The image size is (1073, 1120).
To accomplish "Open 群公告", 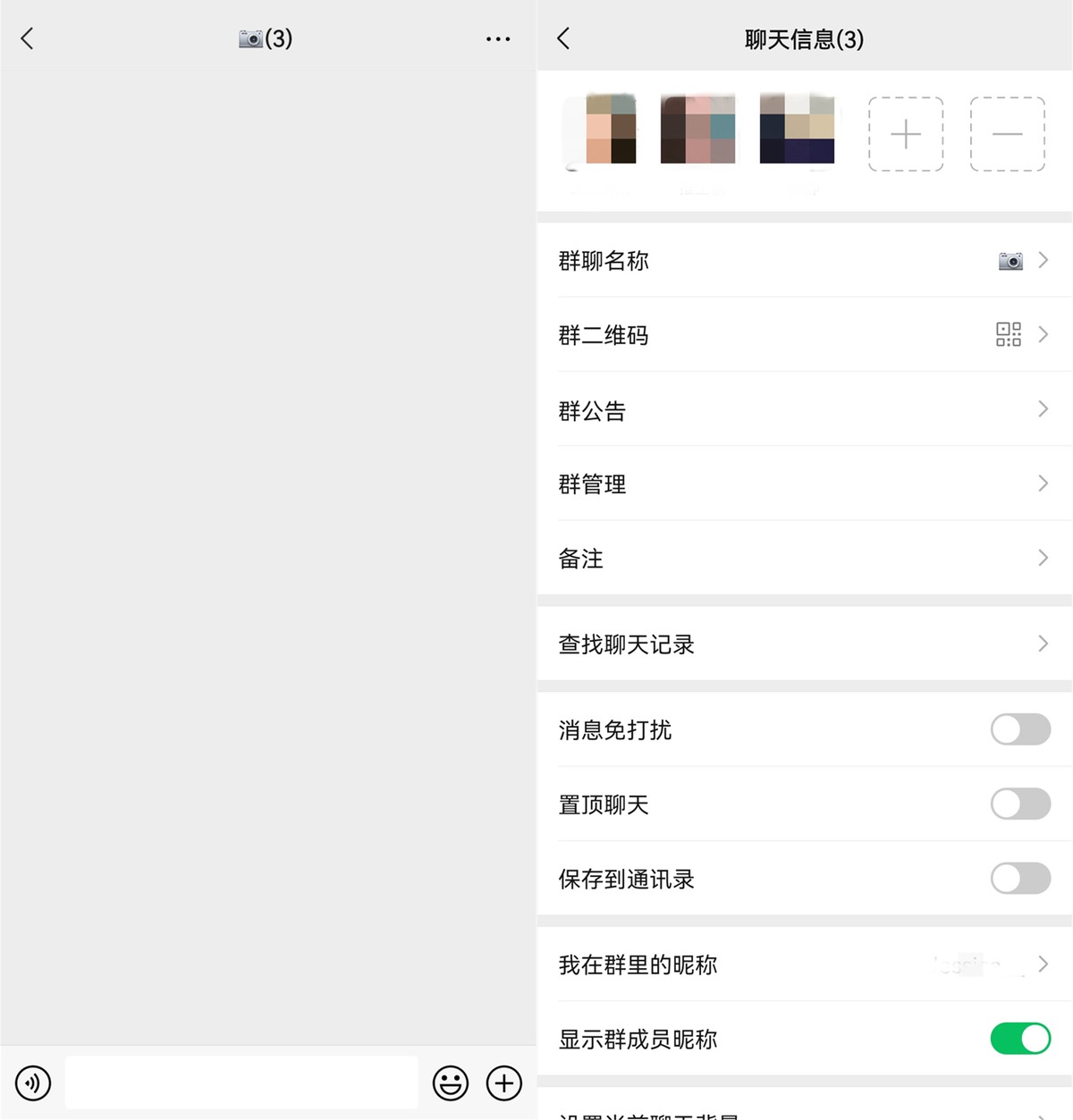I will [803, 409].
